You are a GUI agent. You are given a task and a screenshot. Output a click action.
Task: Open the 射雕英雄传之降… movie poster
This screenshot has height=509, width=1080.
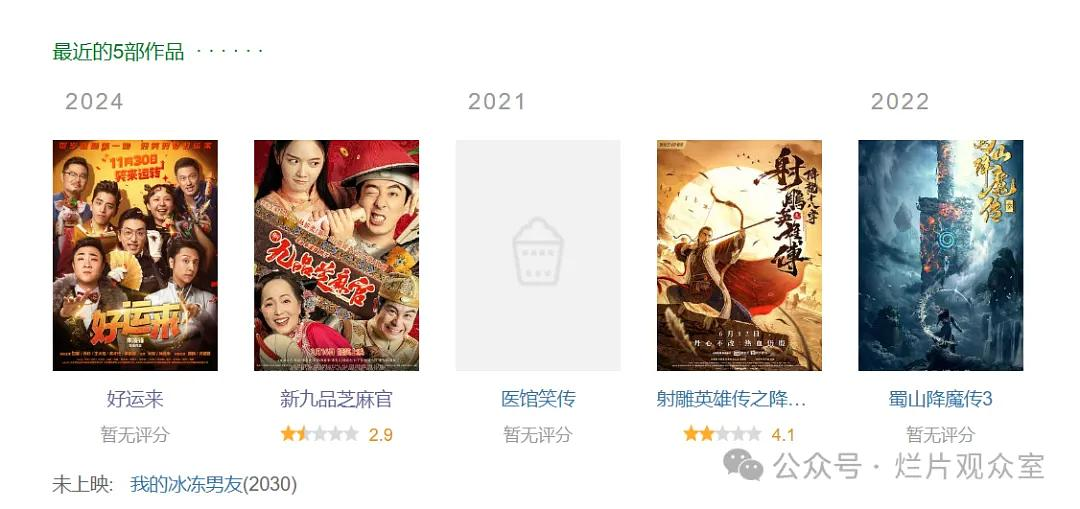(x=739, y=255)
